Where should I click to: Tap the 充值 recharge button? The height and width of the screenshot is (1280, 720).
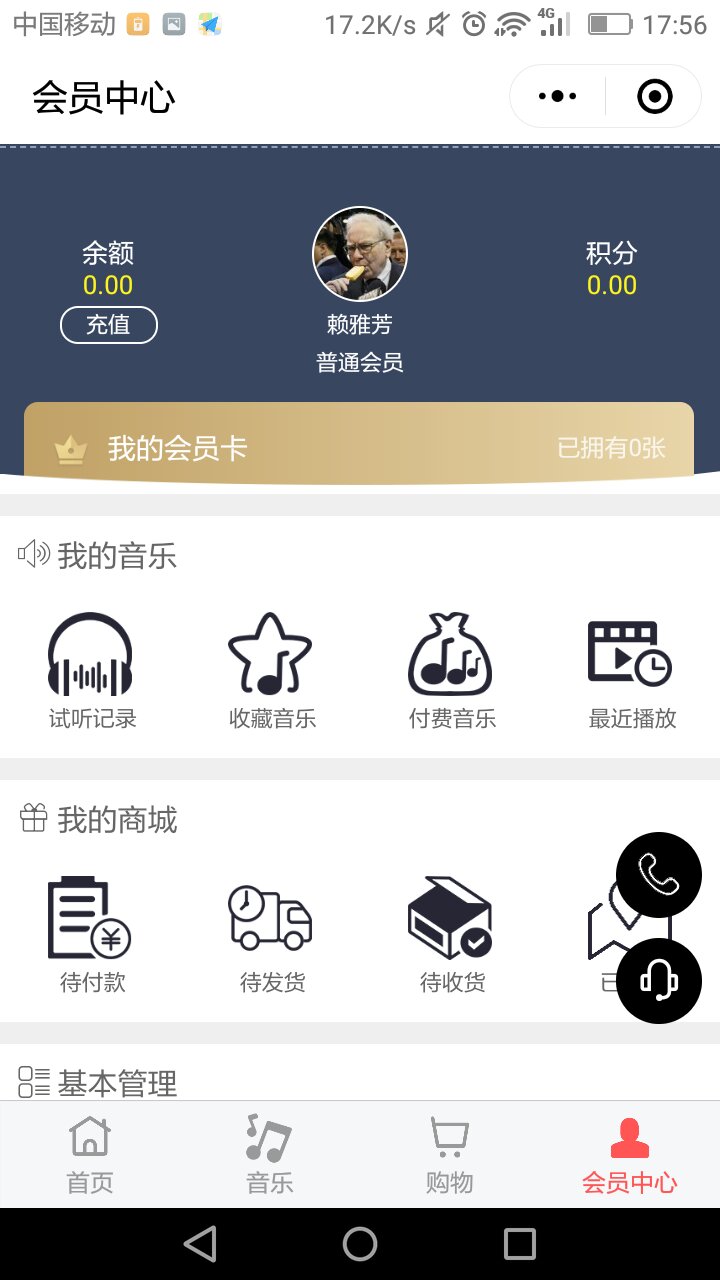109,325
